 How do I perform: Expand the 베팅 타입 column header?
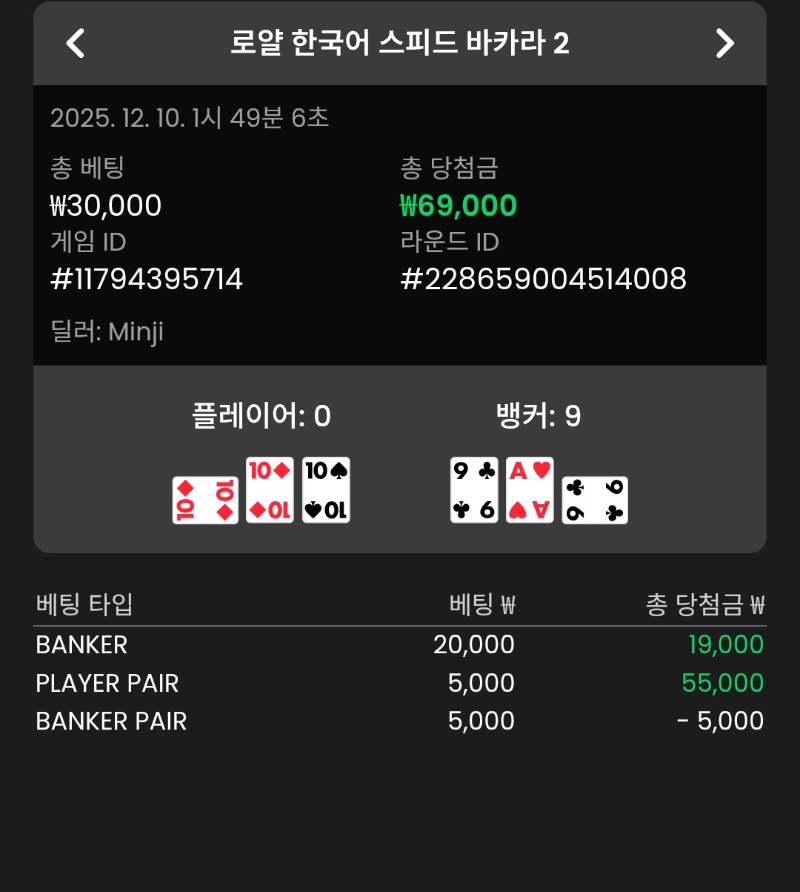click(84, 604)
